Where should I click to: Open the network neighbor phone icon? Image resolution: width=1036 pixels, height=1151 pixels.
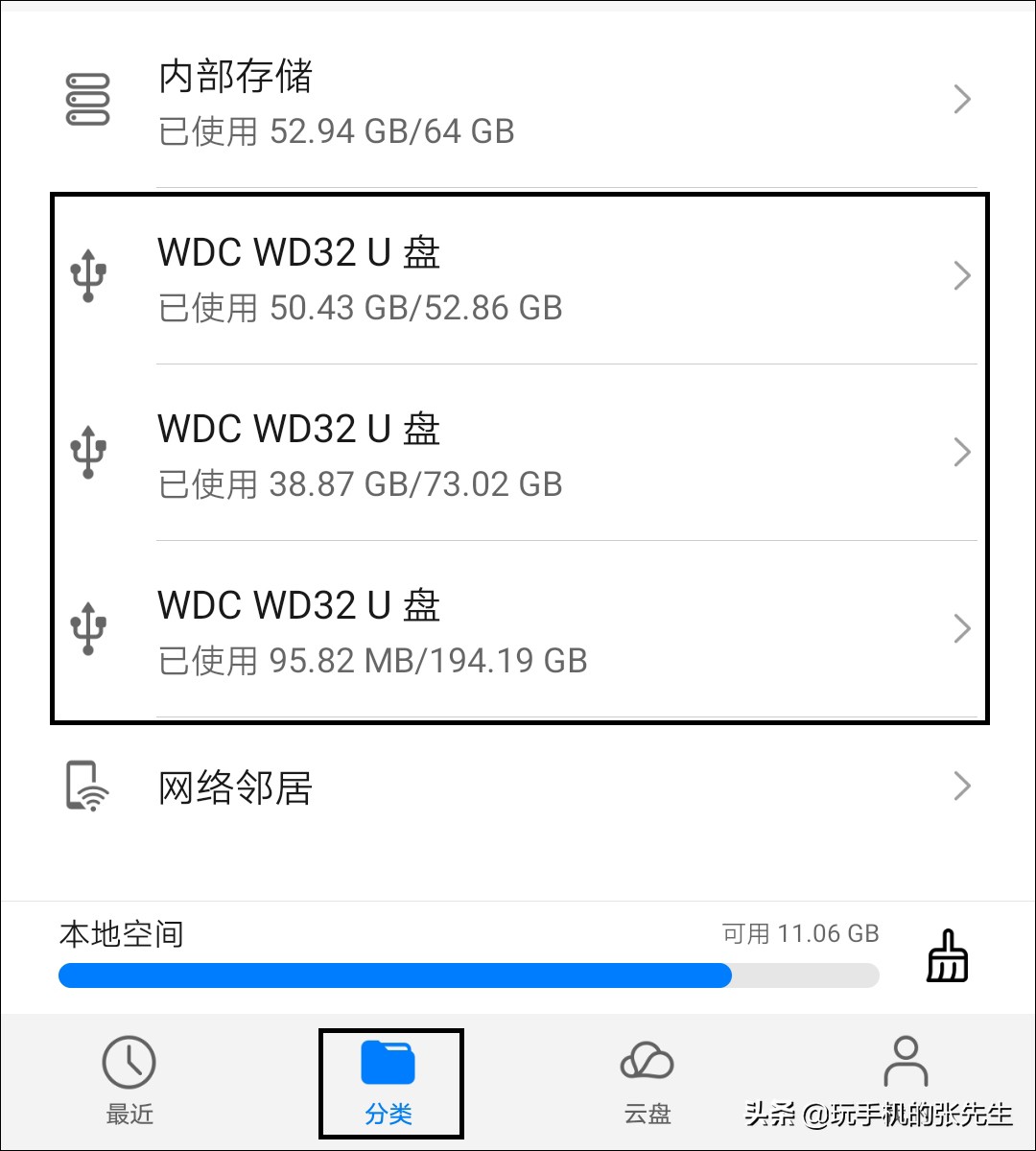tap(85, 786)
